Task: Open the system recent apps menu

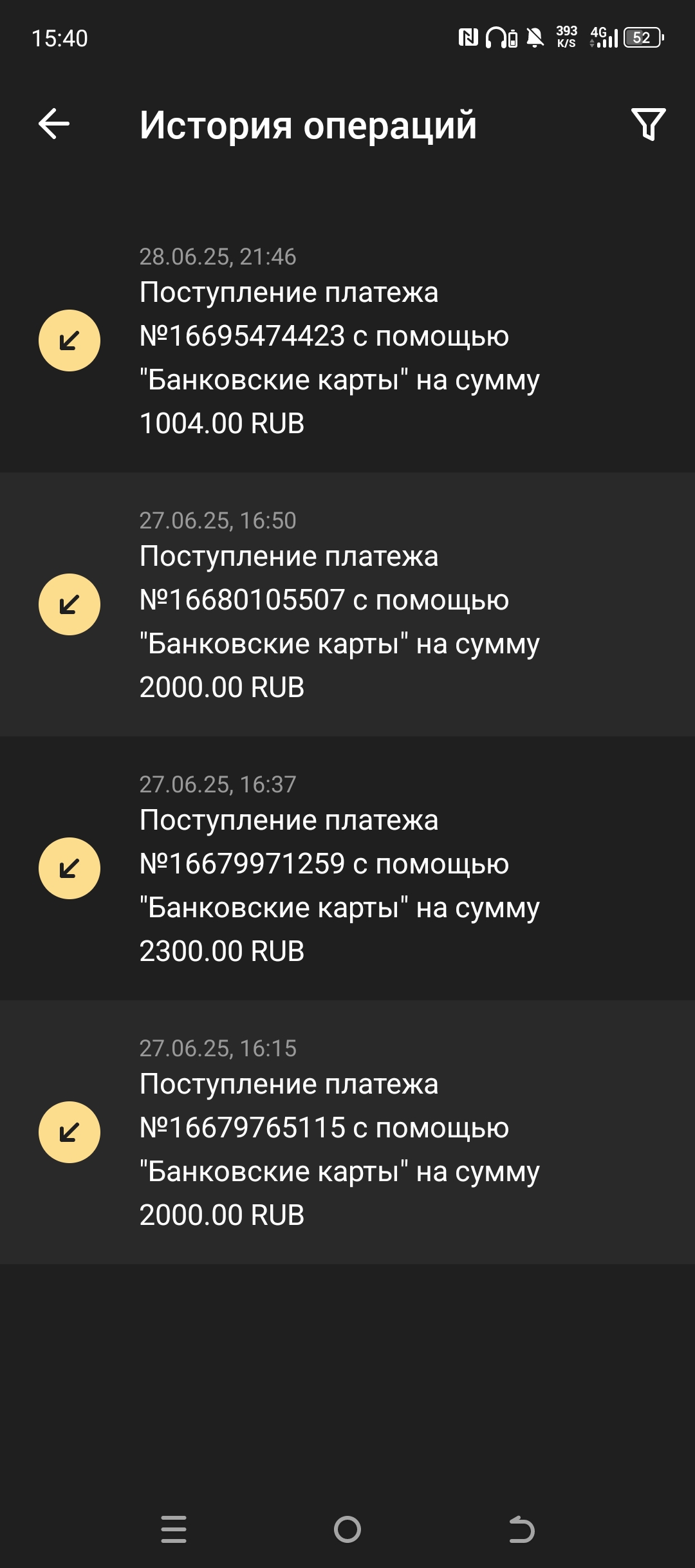Action: (174, 1529)
